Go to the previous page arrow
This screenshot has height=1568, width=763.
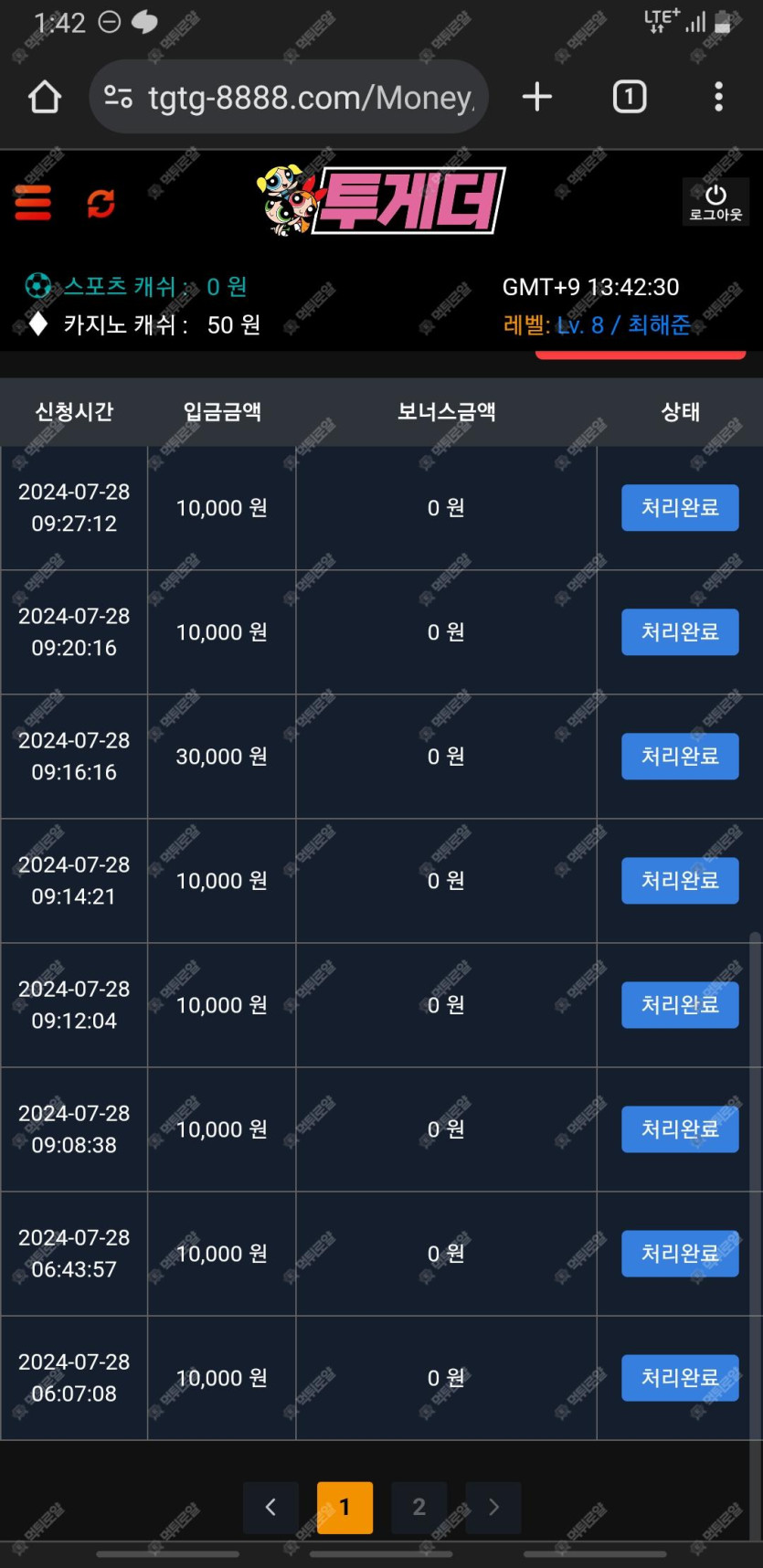click(270, 1508)
